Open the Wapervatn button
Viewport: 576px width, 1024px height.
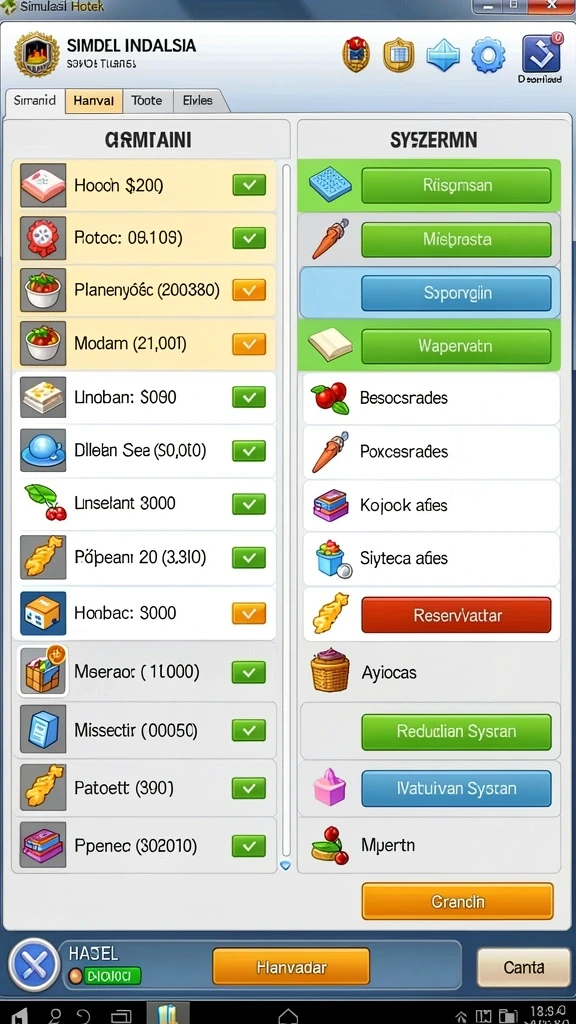tap(456, 346)
